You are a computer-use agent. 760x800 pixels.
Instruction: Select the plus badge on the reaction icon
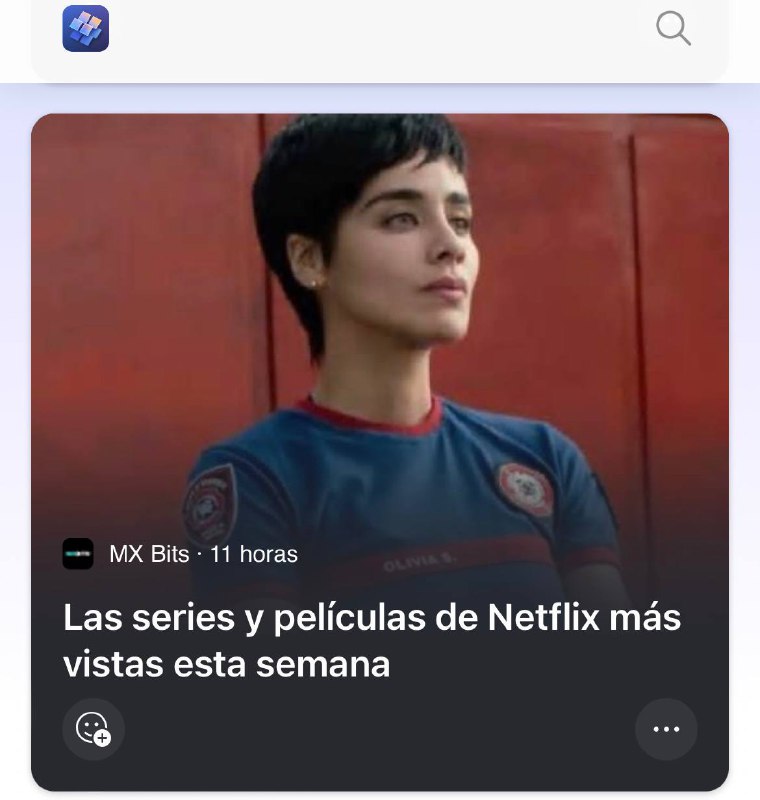coord(100,736)
